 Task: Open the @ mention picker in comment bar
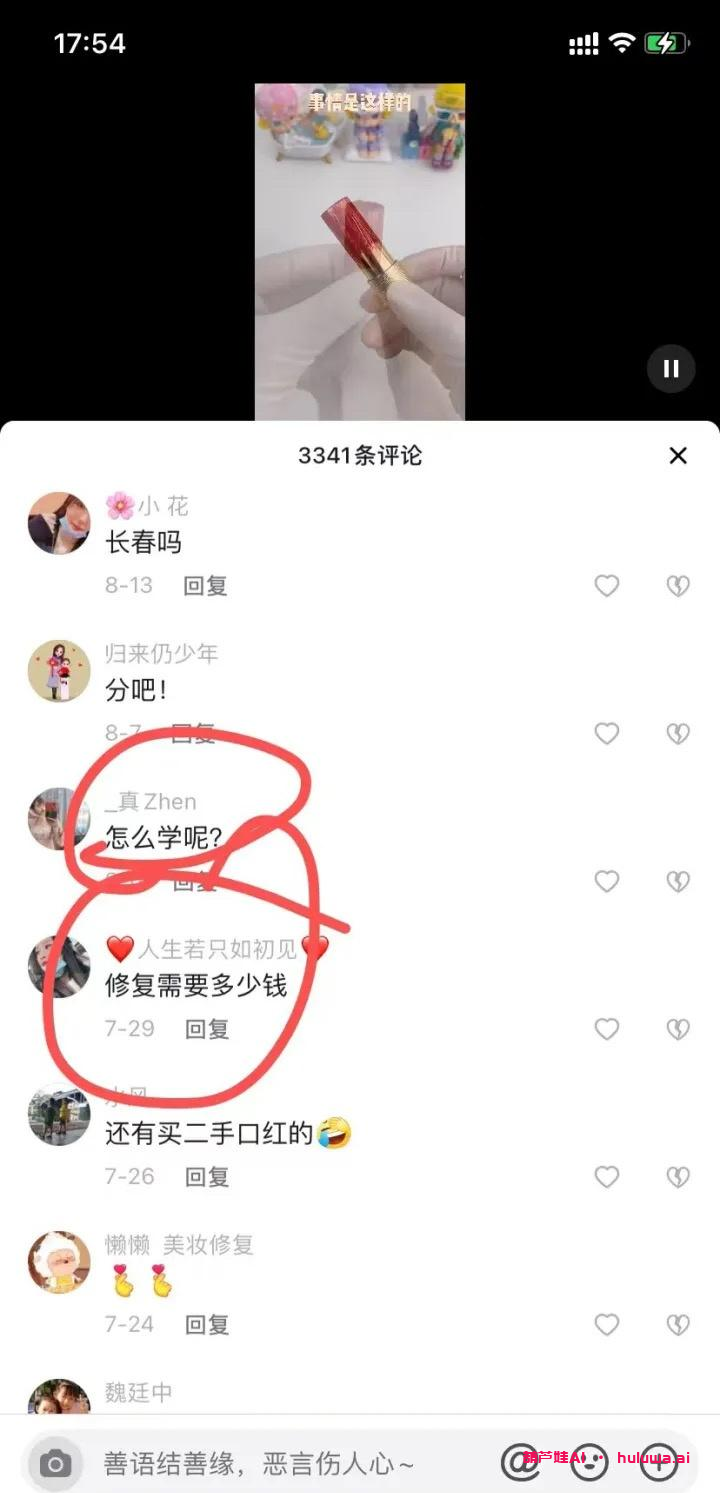point(520,1462)
